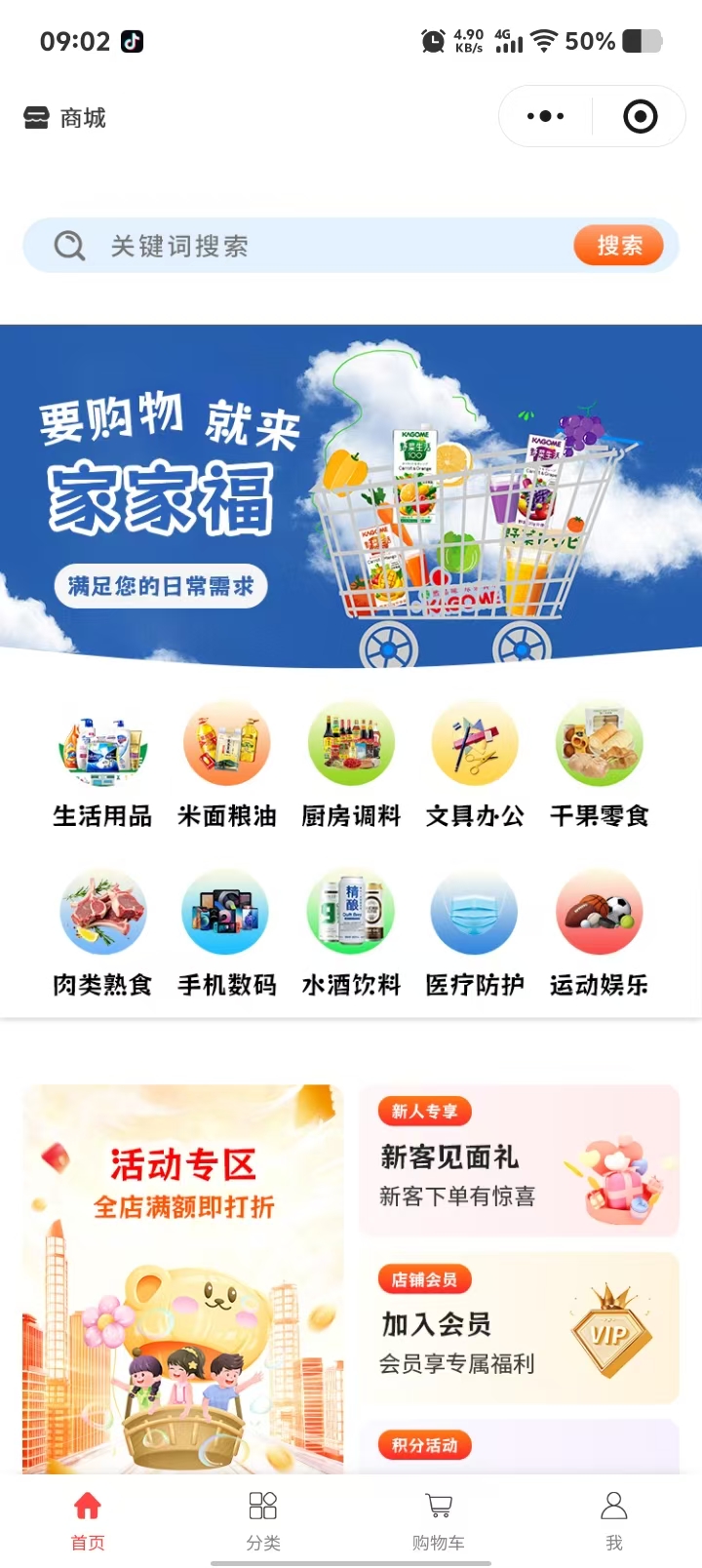Open the mini program more-options menu
This screenshot has height=1568, width=702.
pos(545,117)
